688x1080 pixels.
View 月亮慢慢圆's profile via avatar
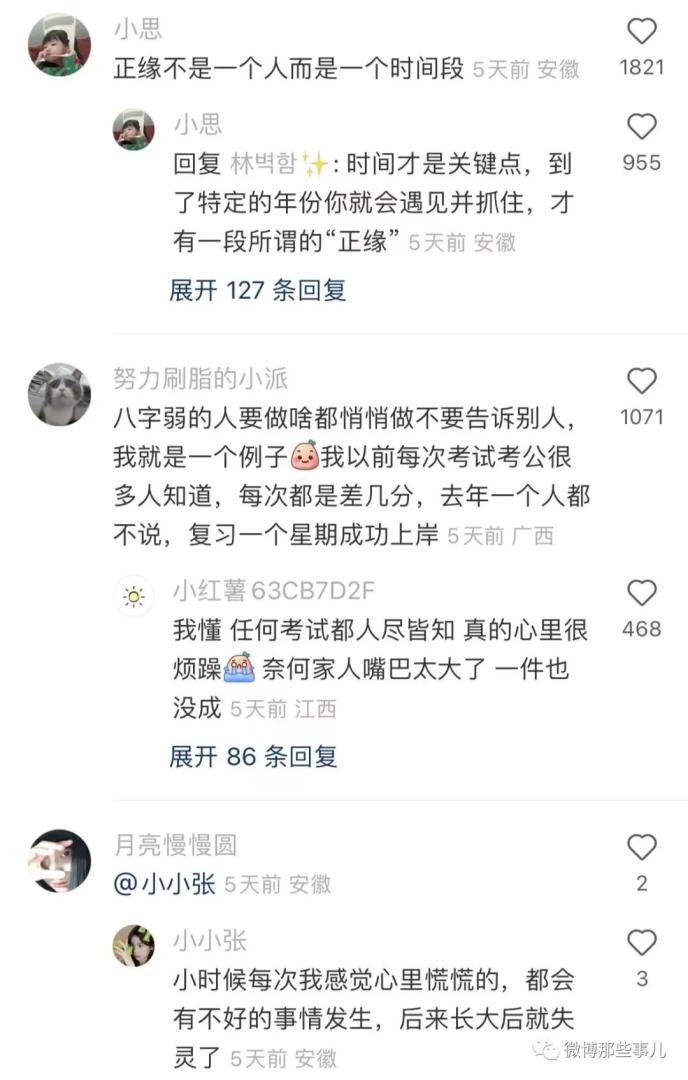click(59, 860)
